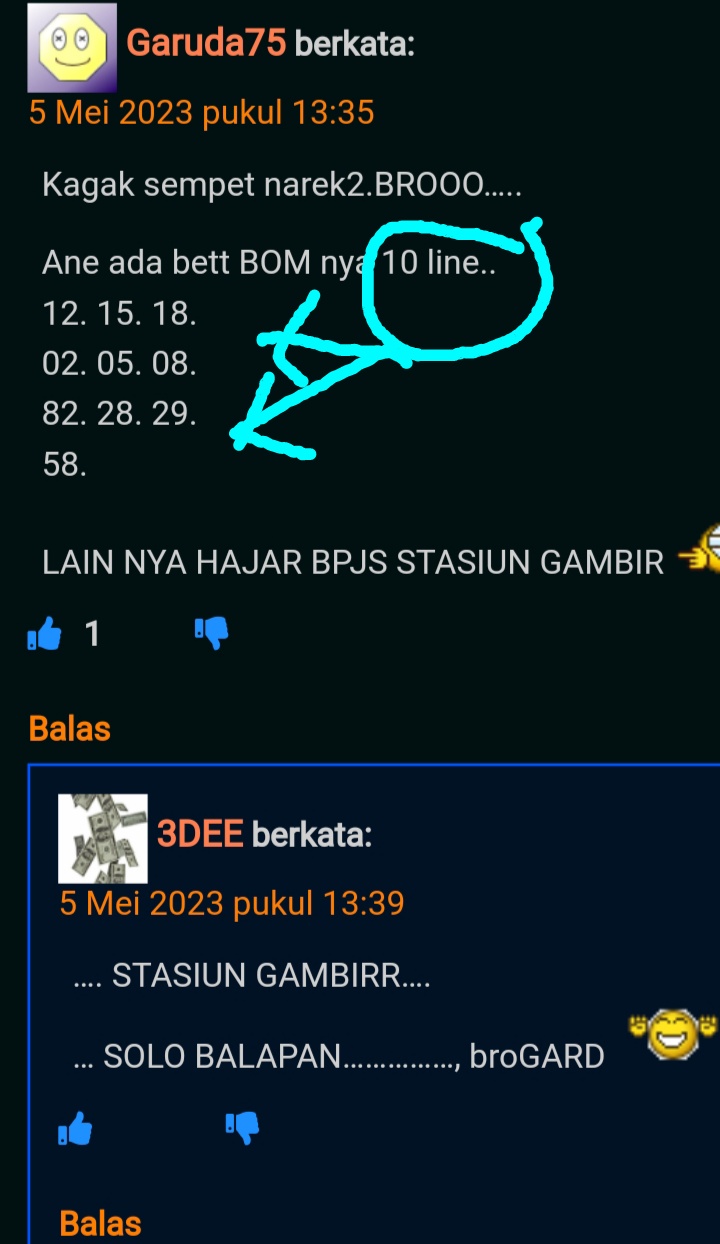Open the 5 Mei 2023 pukul 13:35 permalink
720x1244 pixels.
(x=202, y=112)
